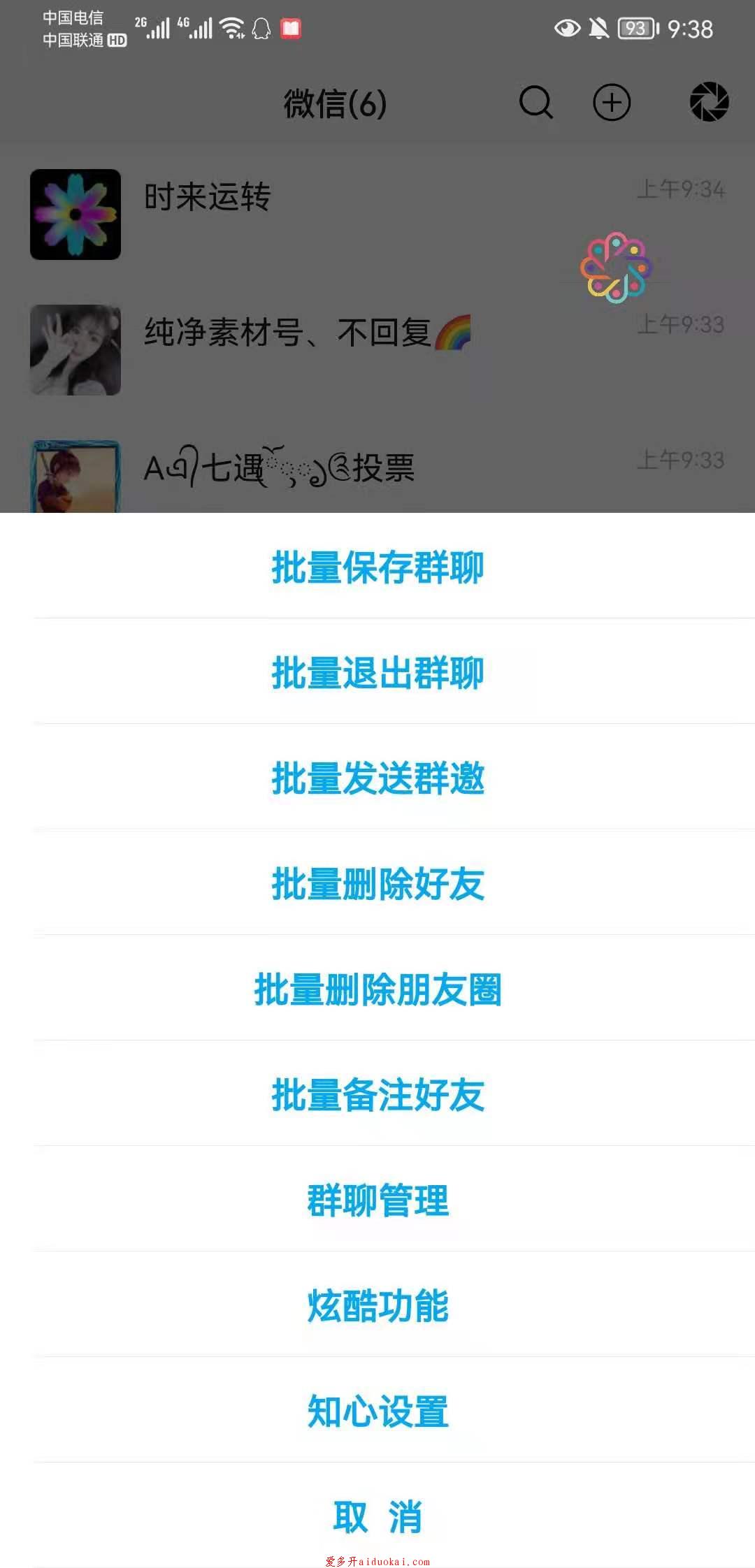This screenshot has height=1568, width=755.
Task: Tap the plus circle icon
Action: click(612, 103)
